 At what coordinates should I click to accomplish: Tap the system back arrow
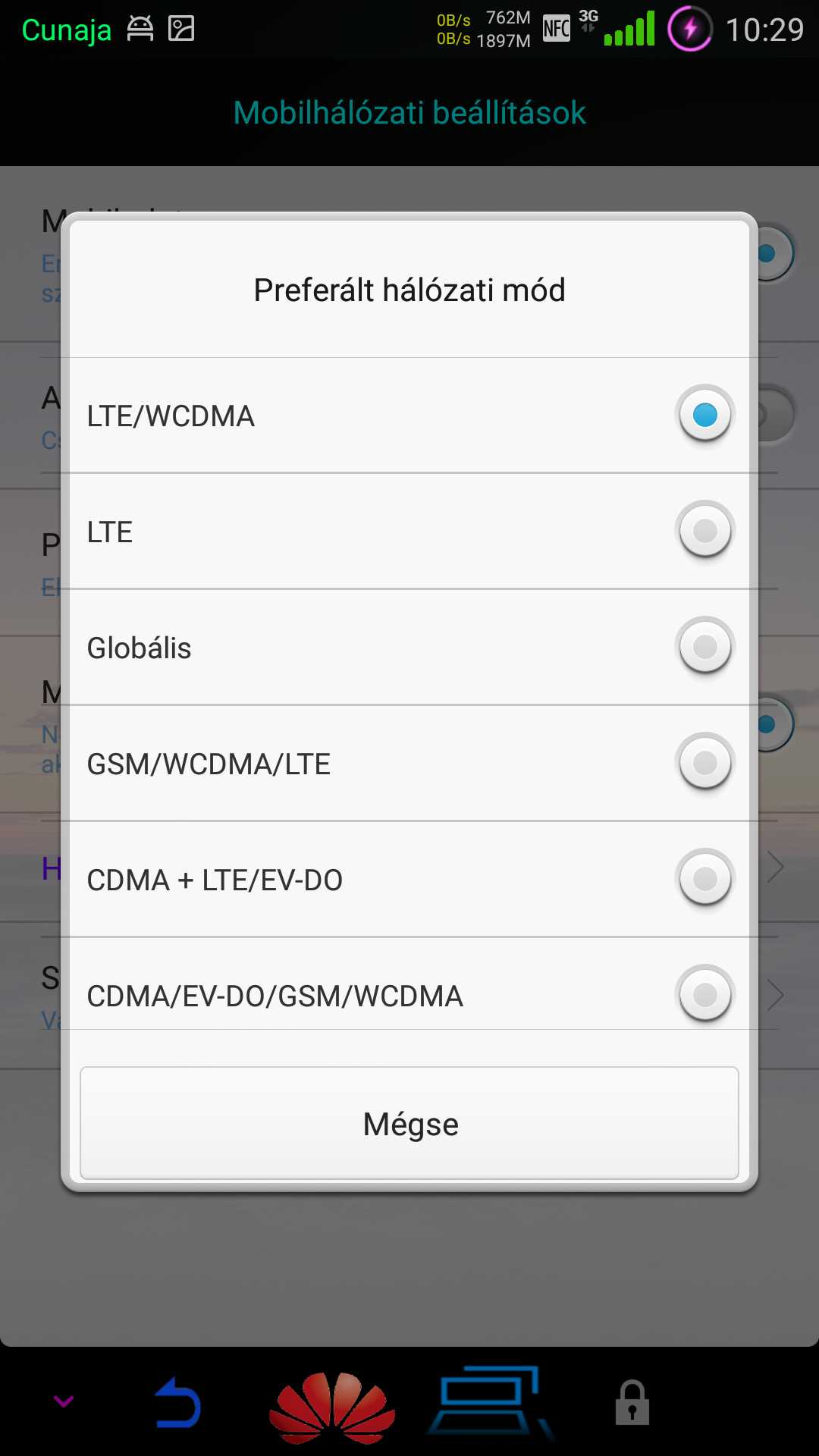tap(177, 1403)
